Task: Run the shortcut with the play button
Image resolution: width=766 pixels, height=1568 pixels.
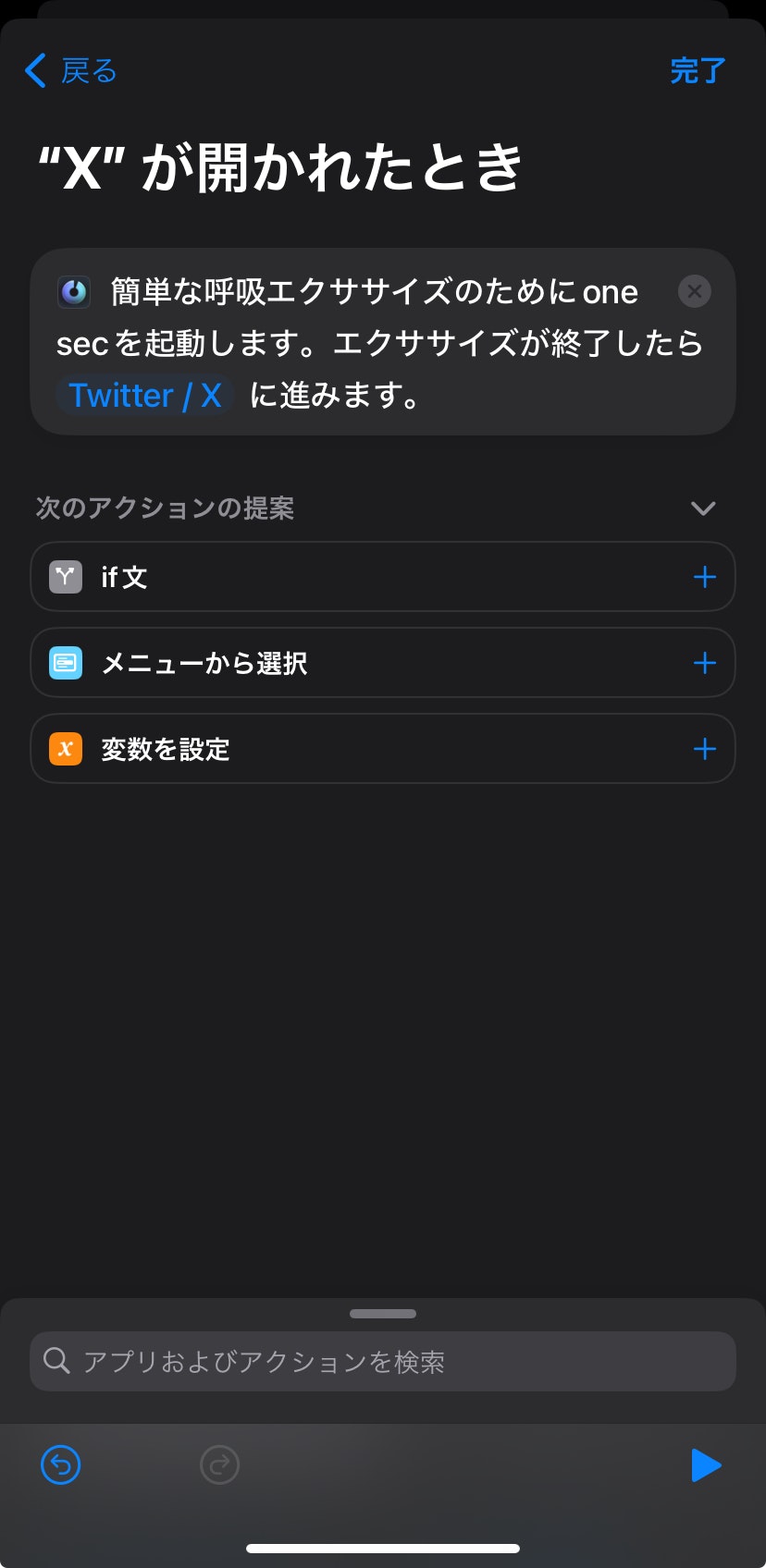Action: [x=705, y=1465]
